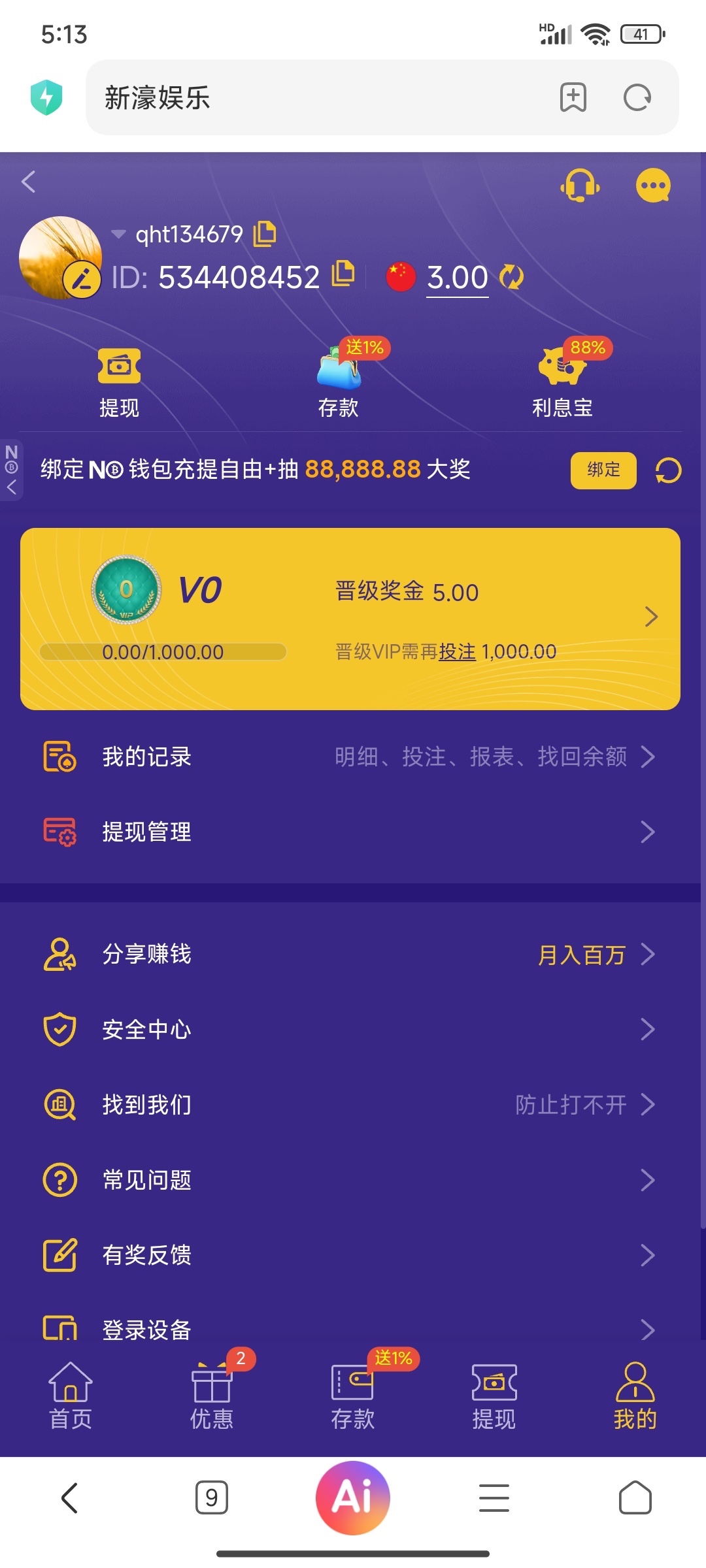Switch to the 首页 tab
The image size is (706, 1568).
71,1395
